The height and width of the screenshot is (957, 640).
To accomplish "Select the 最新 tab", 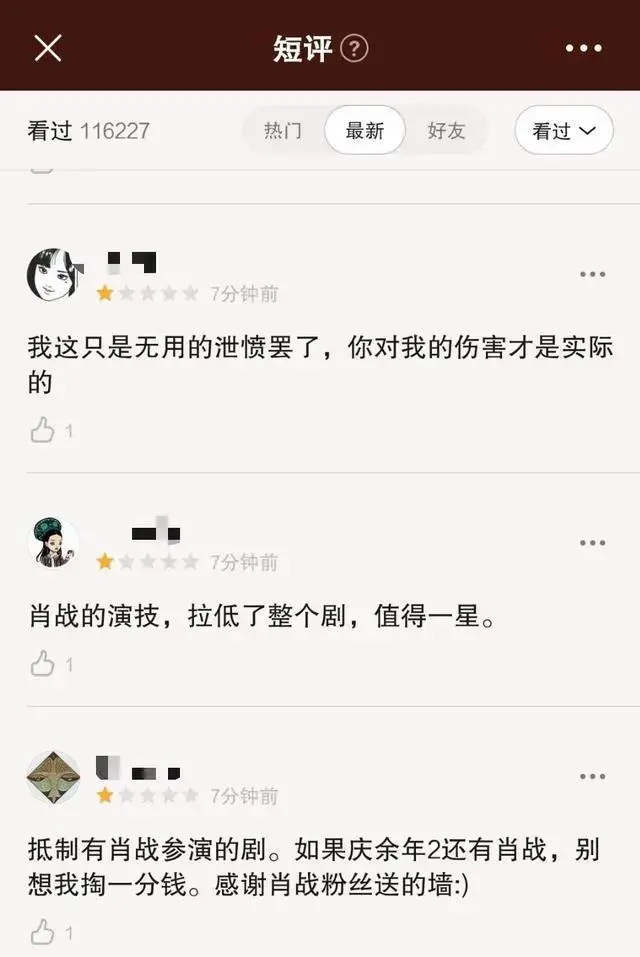I will tap(365, 131).
